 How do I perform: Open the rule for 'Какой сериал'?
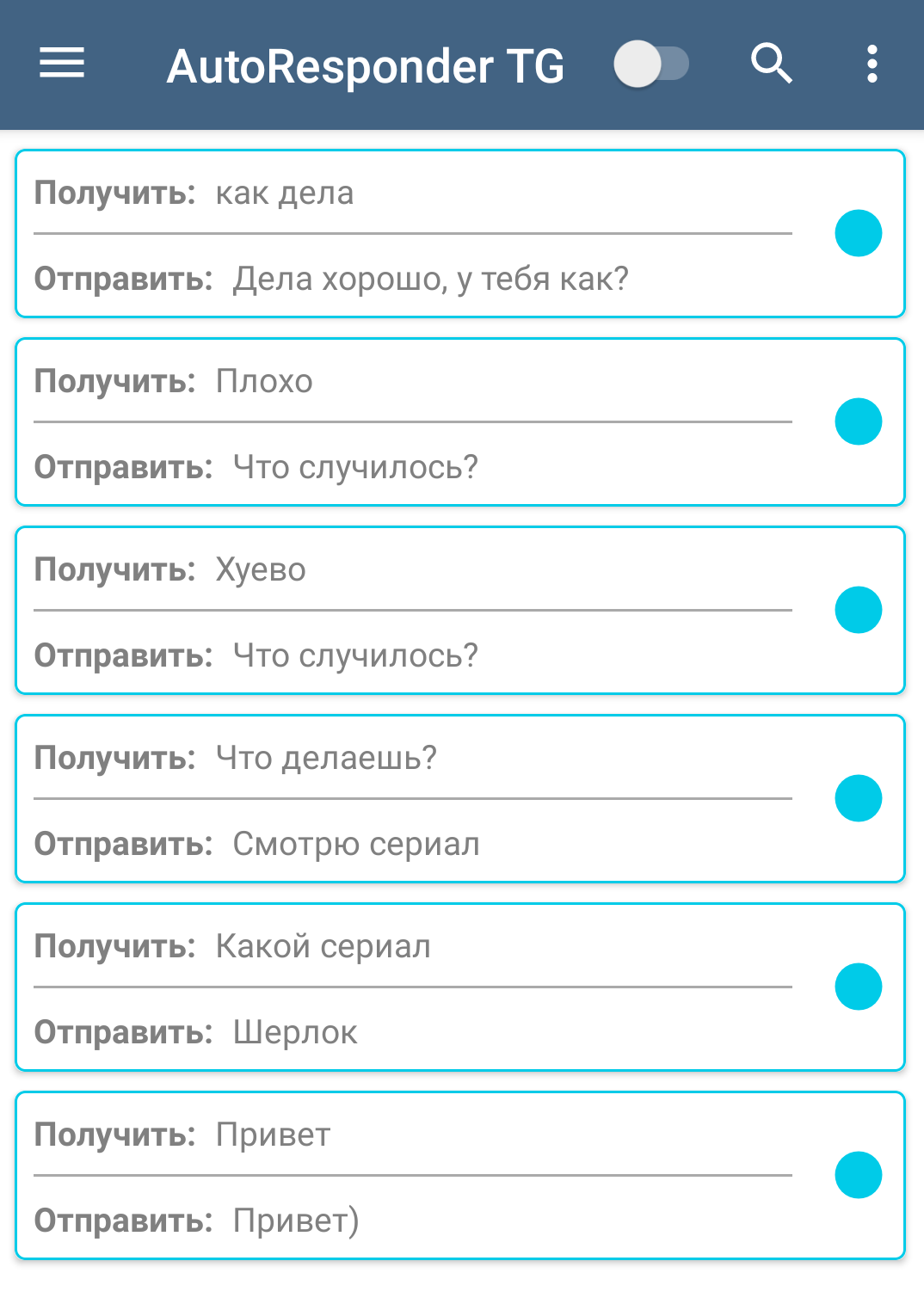(460, 987)
